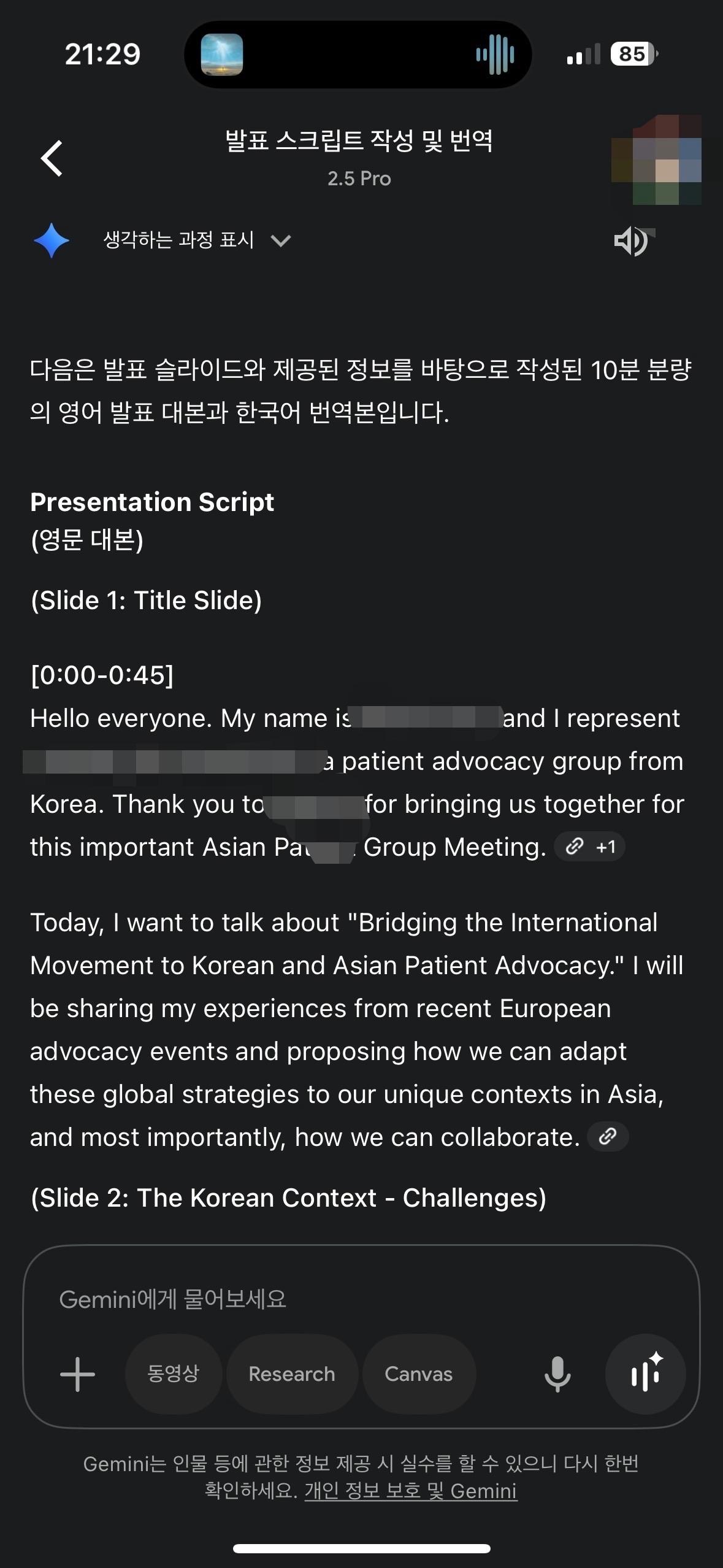Launch Gemini Live with the sparkle bars button
Viewport: 723px width, 1568px height.
[645, 1374]
